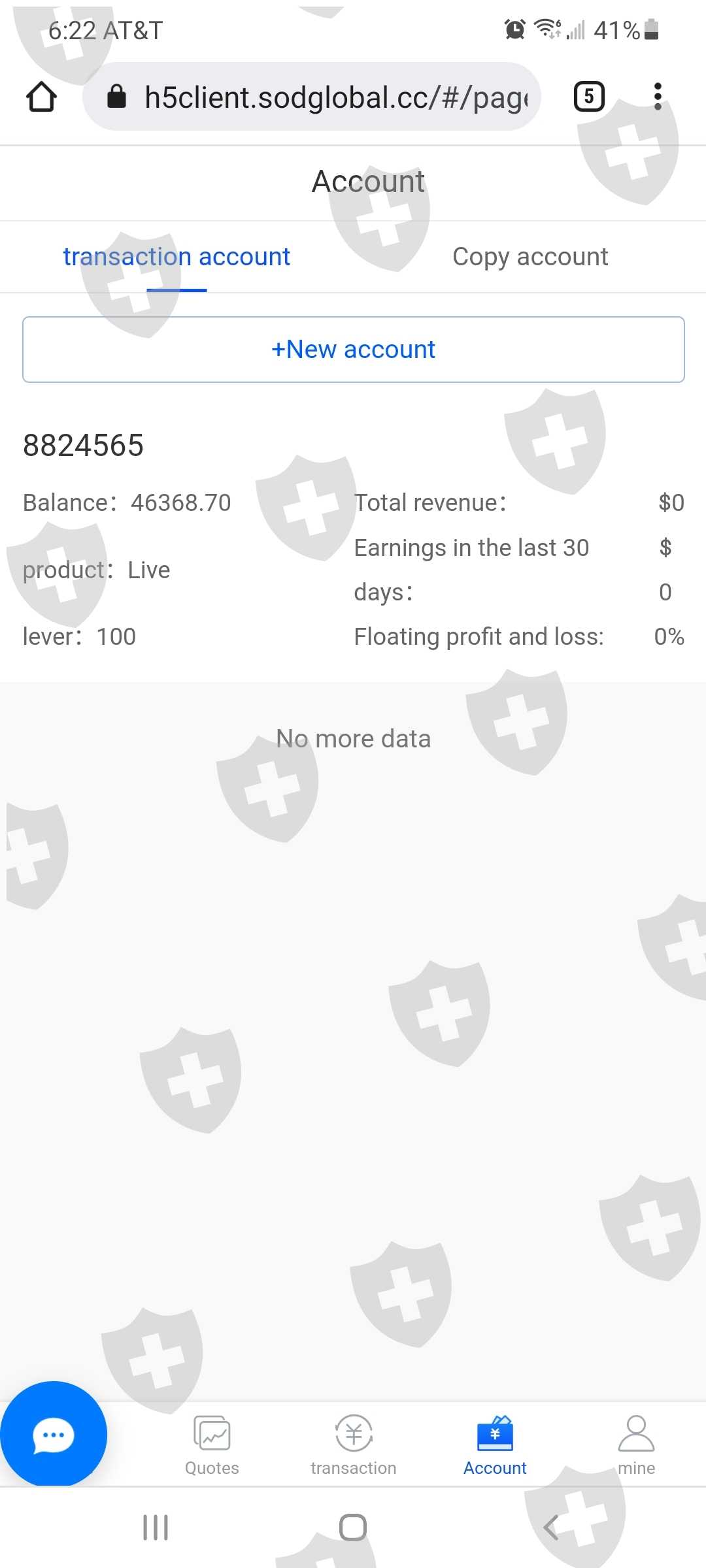The image size is (706, 1568).
Task: Open the browser tab switcher
Action: [588, 97]
